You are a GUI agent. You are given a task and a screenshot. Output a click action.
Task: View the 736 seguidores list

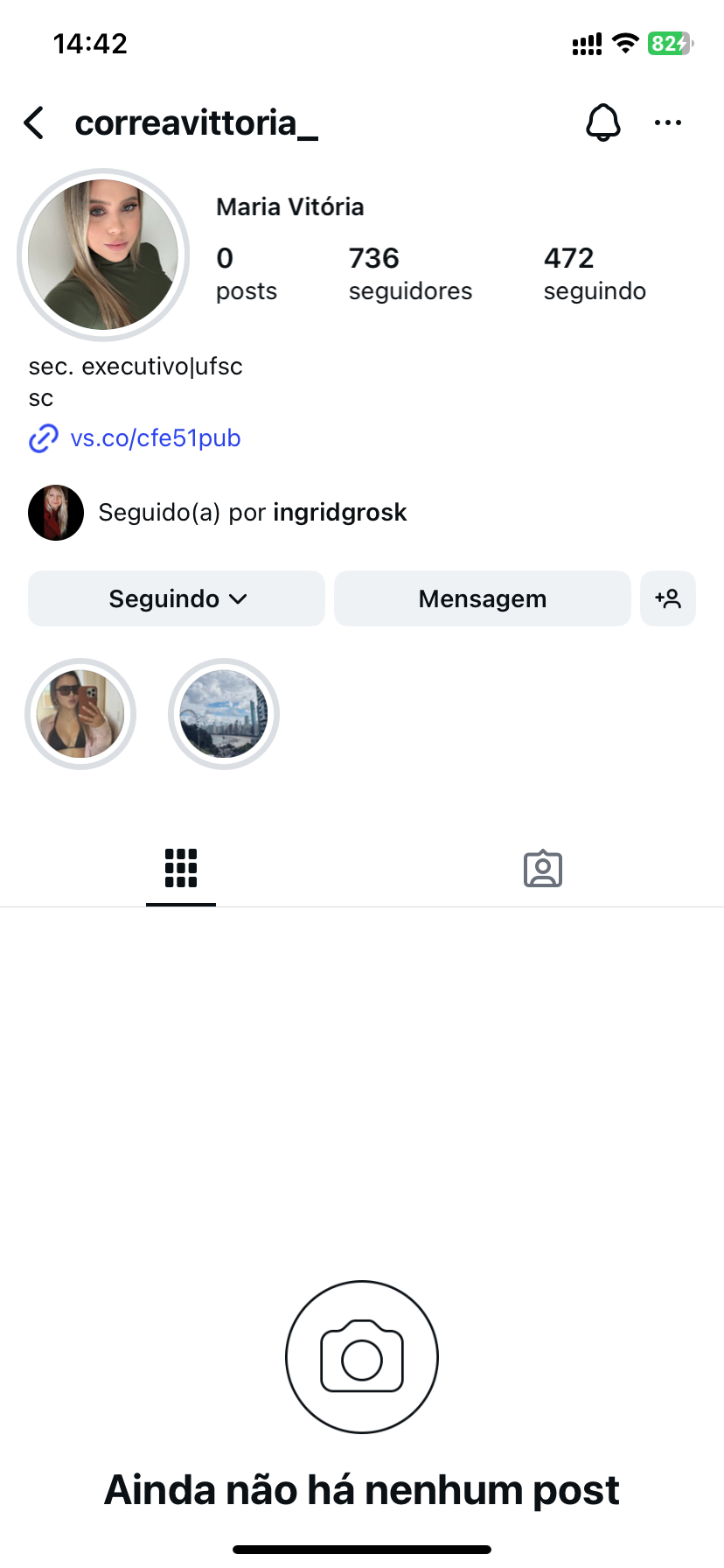click(x=409, y=273)
